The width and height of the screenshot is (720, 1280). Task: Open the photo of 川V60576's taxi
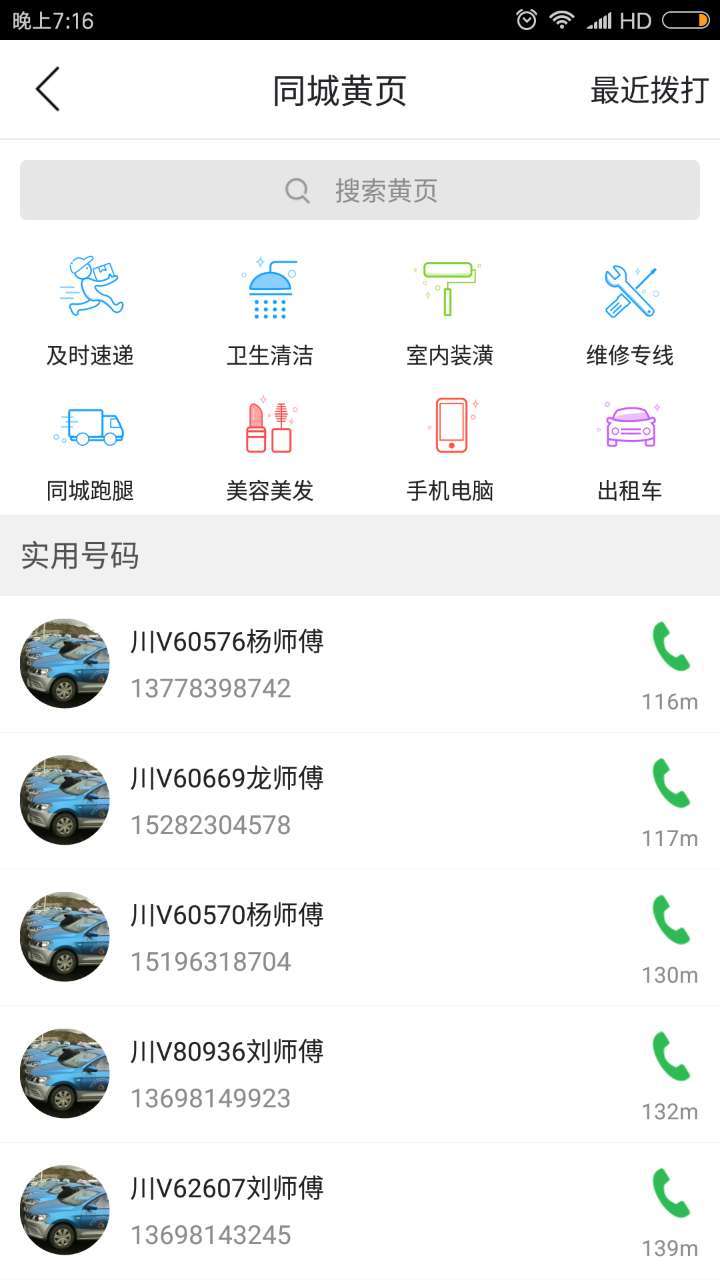pyautogui.click(x=64, y=663)
